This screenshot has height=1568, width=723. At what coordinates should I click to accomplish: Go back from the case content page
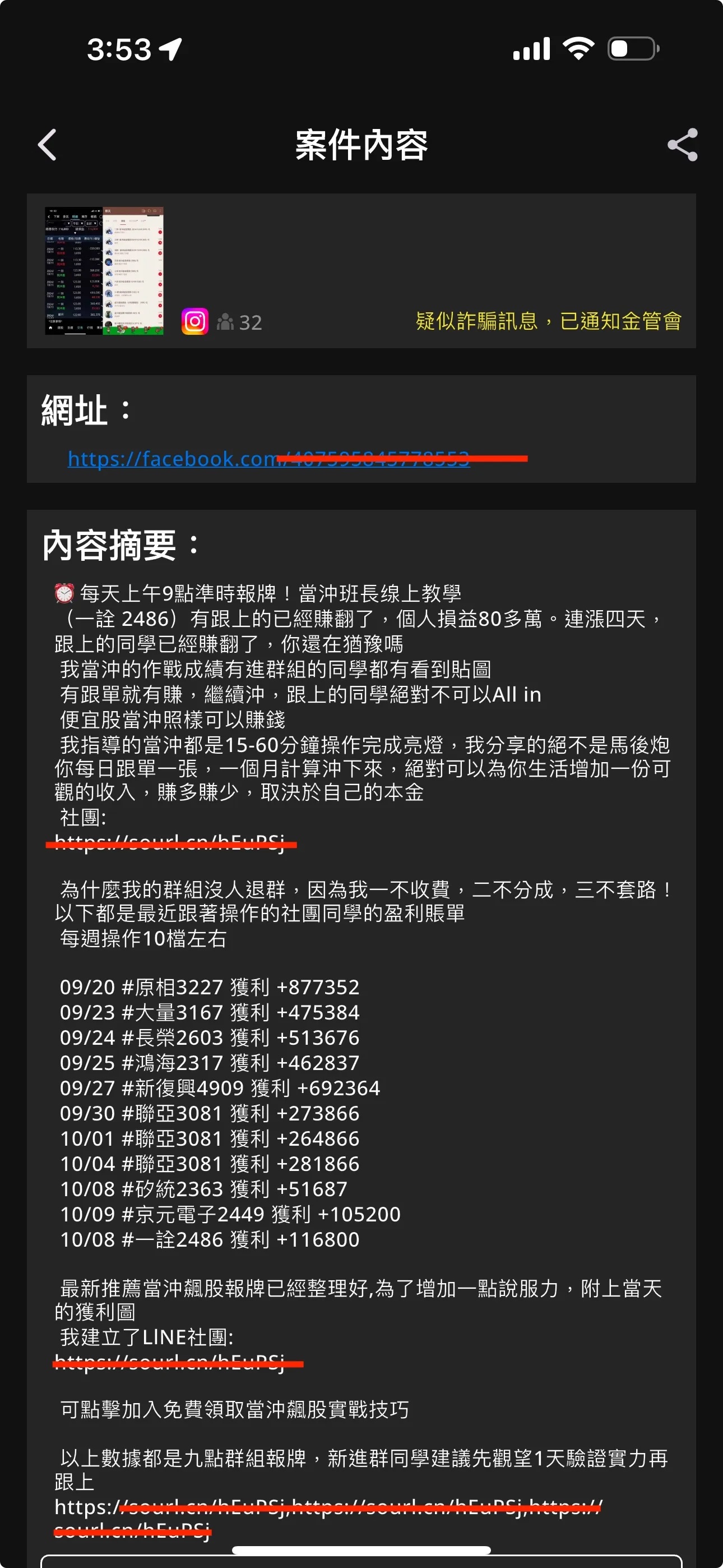pos(48,145)
